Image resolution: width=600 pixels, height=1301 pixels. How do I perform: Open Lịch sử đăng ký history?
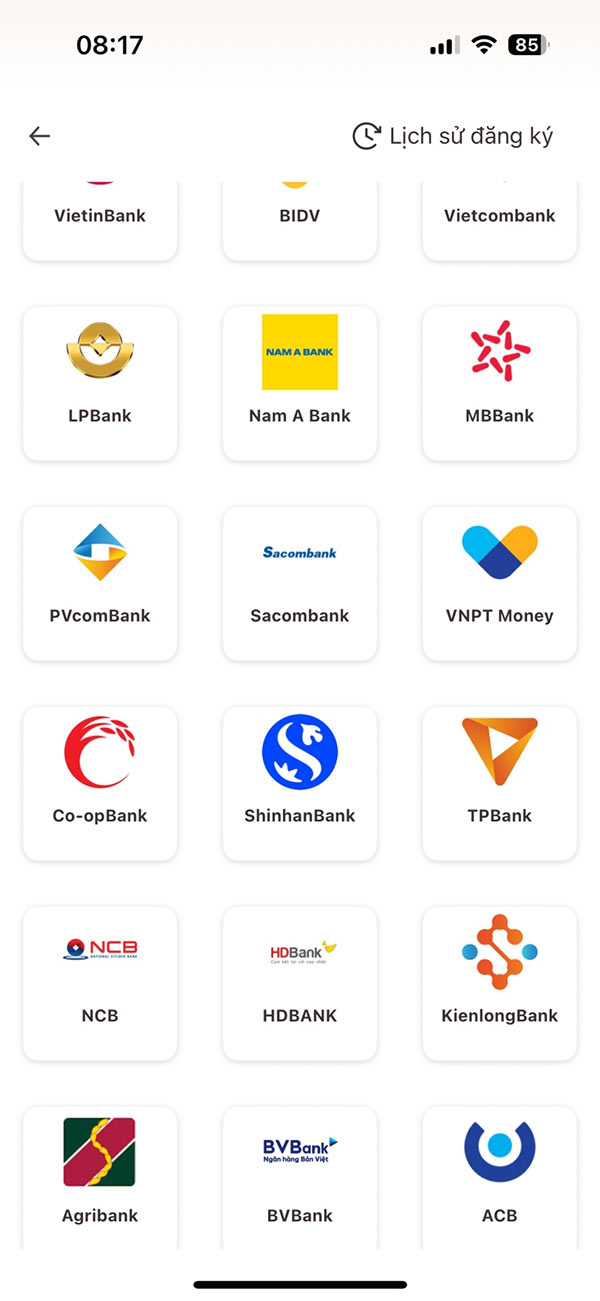[453, 136]
